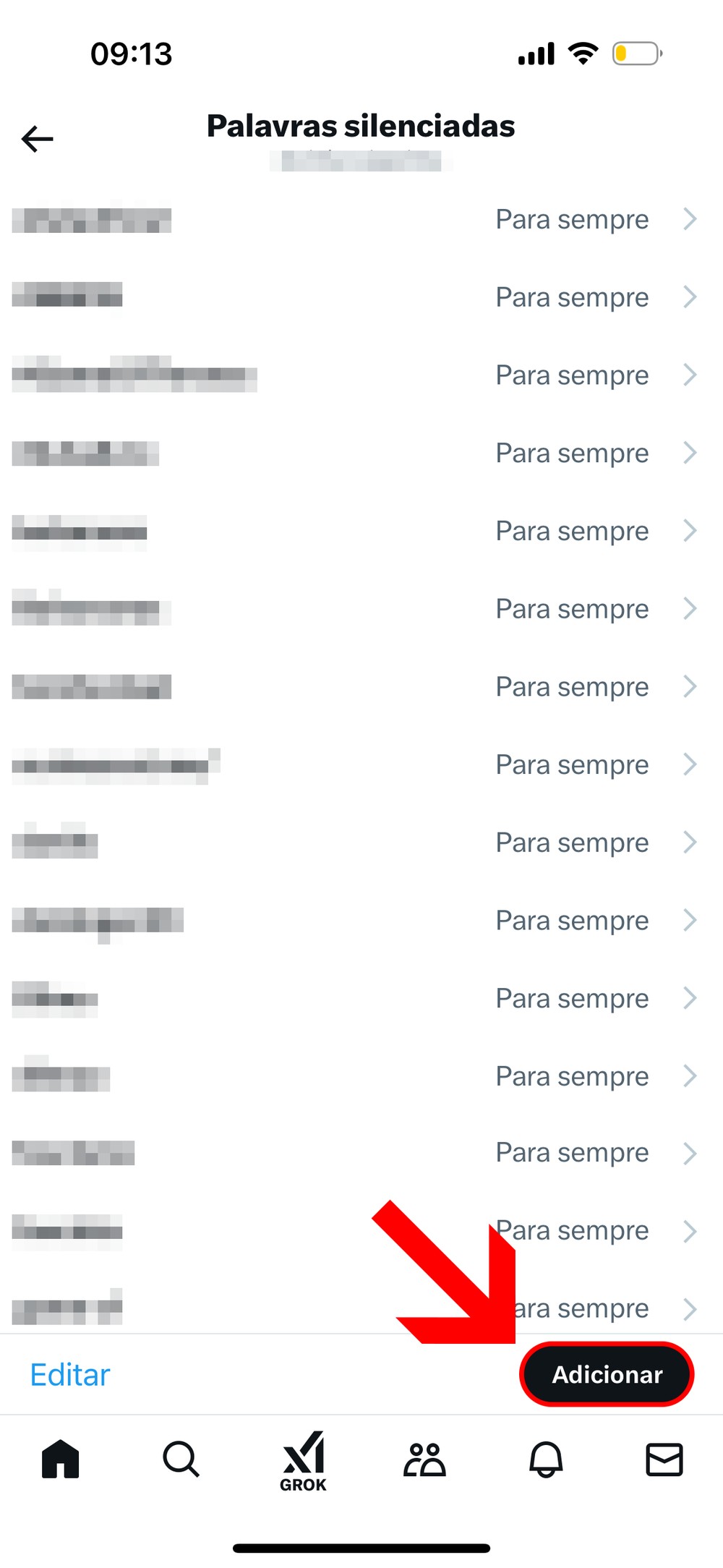The width and height of the screenshot is (723, 1568).
Task: Open the Messages envelope tab
Action: click(x=664, y=1460)
